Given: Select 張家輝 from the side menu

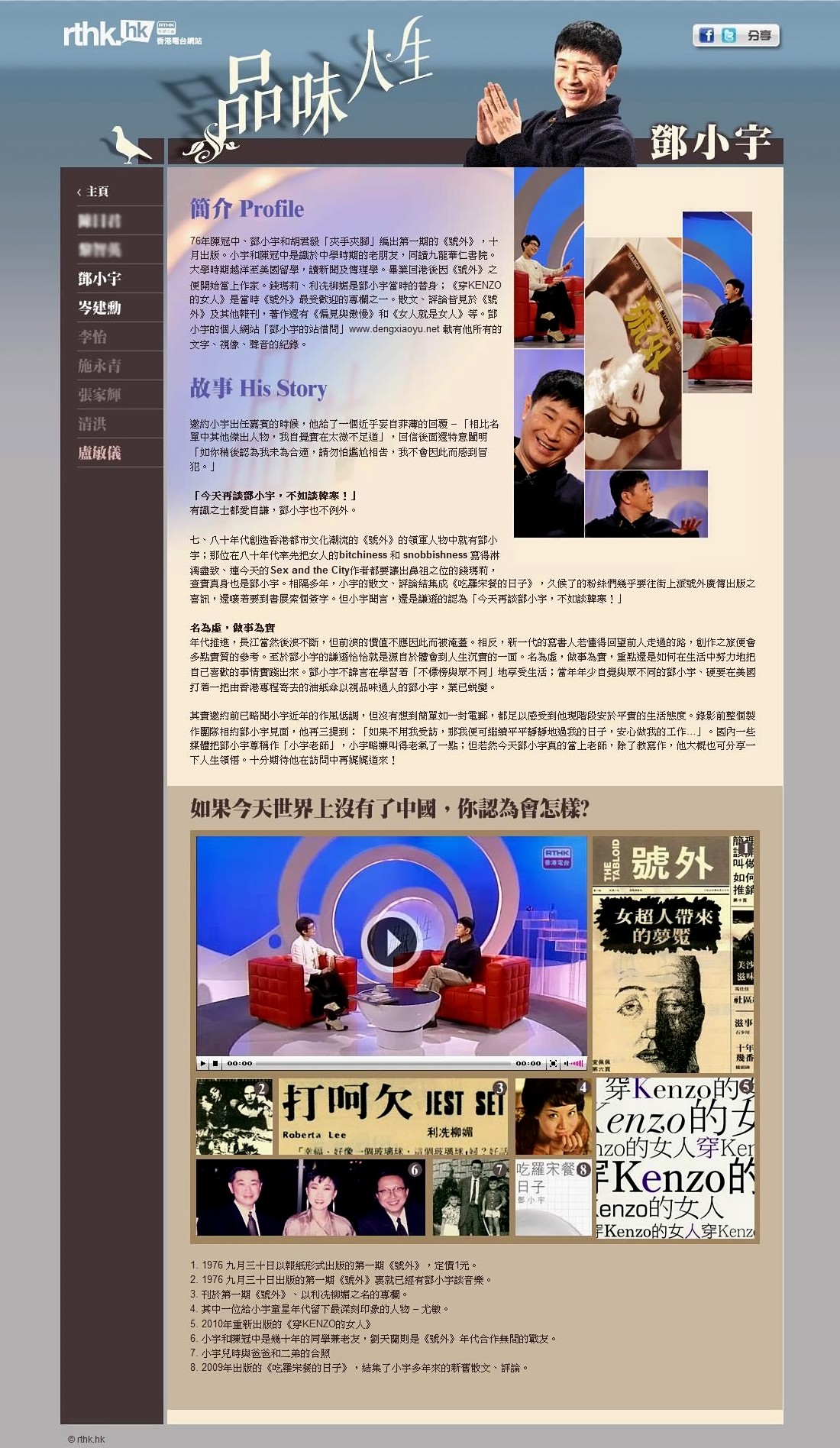Looking at the screenshot, I should [99, 395].
